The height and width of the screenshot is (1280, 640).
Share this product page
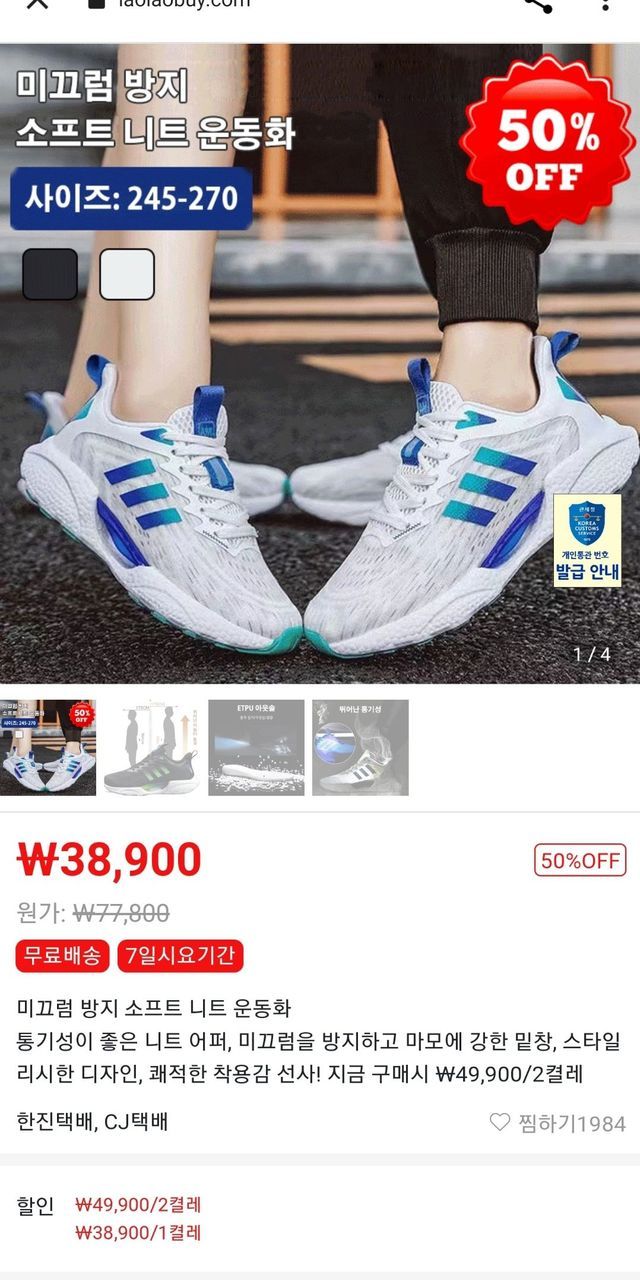[538, 3]
